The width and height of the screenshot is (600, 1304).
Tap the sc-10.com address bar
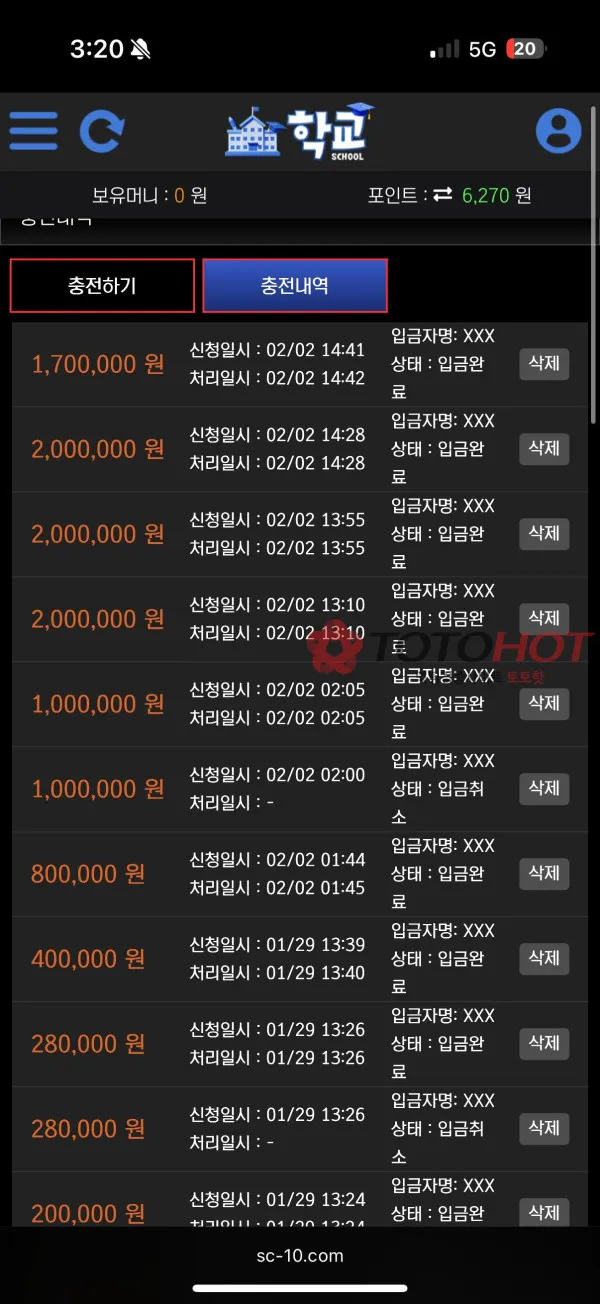click(x=300, y=1256)
